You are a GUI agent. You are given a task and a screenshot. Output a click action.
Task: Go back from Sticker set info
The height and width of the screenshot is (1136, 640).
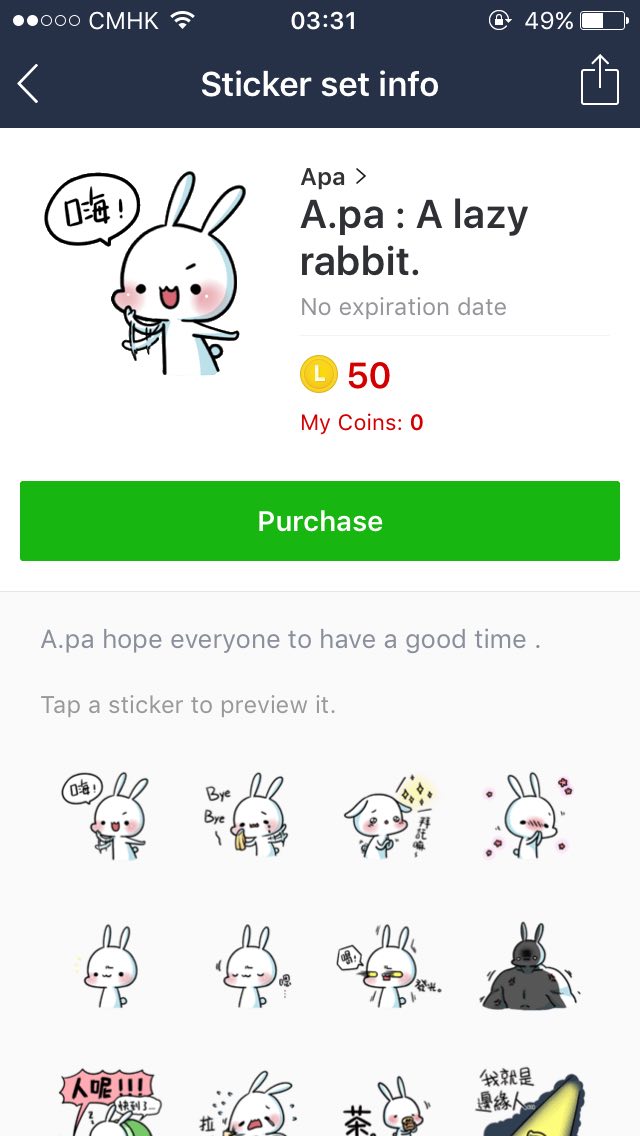29,84
